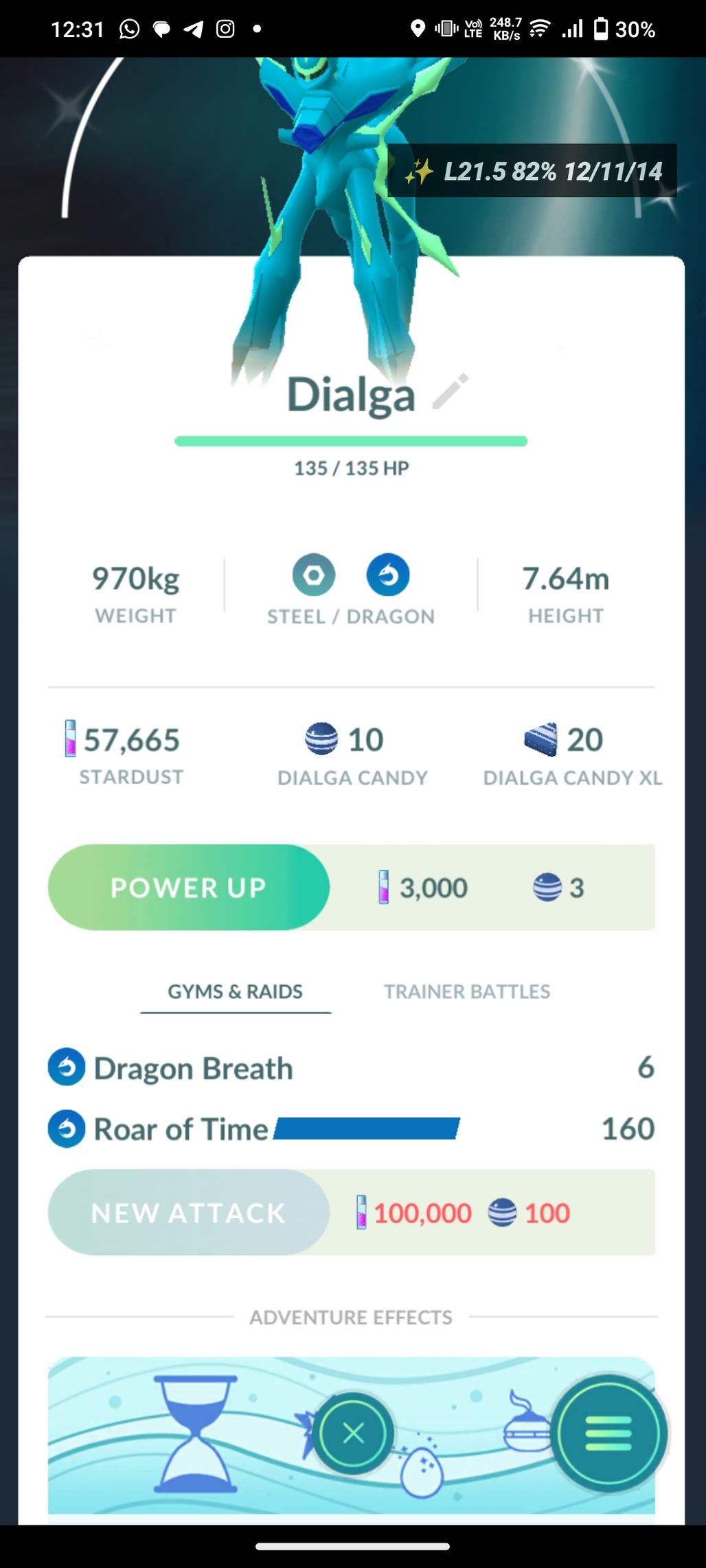
Task: Edit Dialga's nickname with the pencil icon
Action: (x=451, y=392)
